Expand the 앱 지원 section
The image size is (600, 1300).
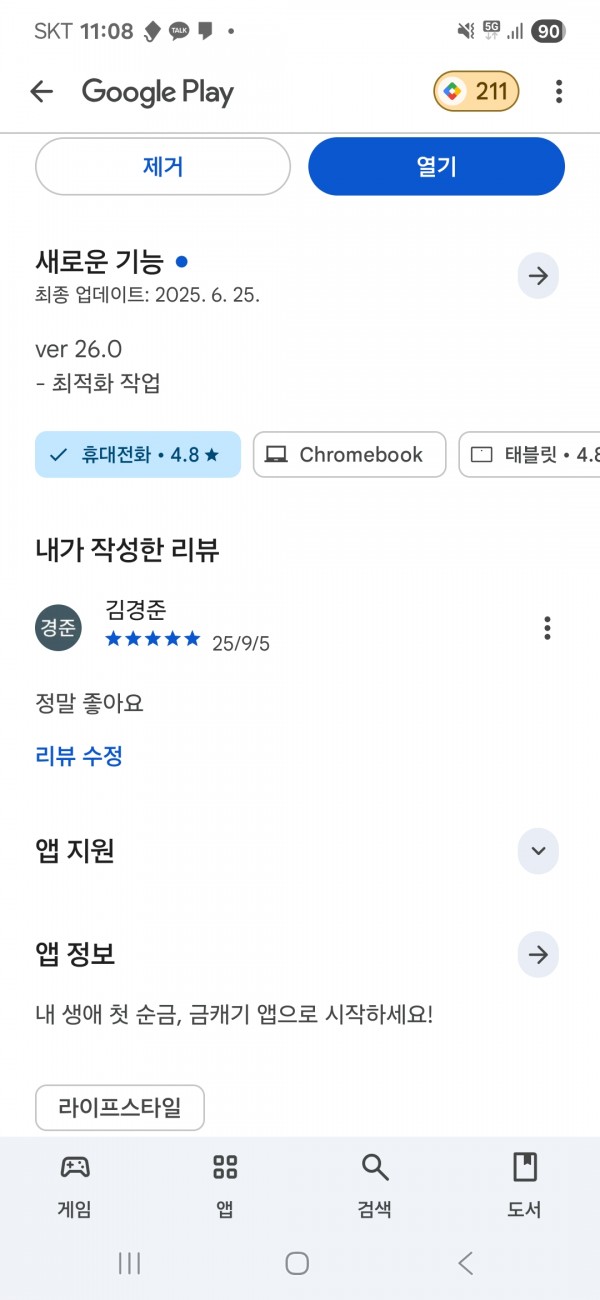pos(538,851)
